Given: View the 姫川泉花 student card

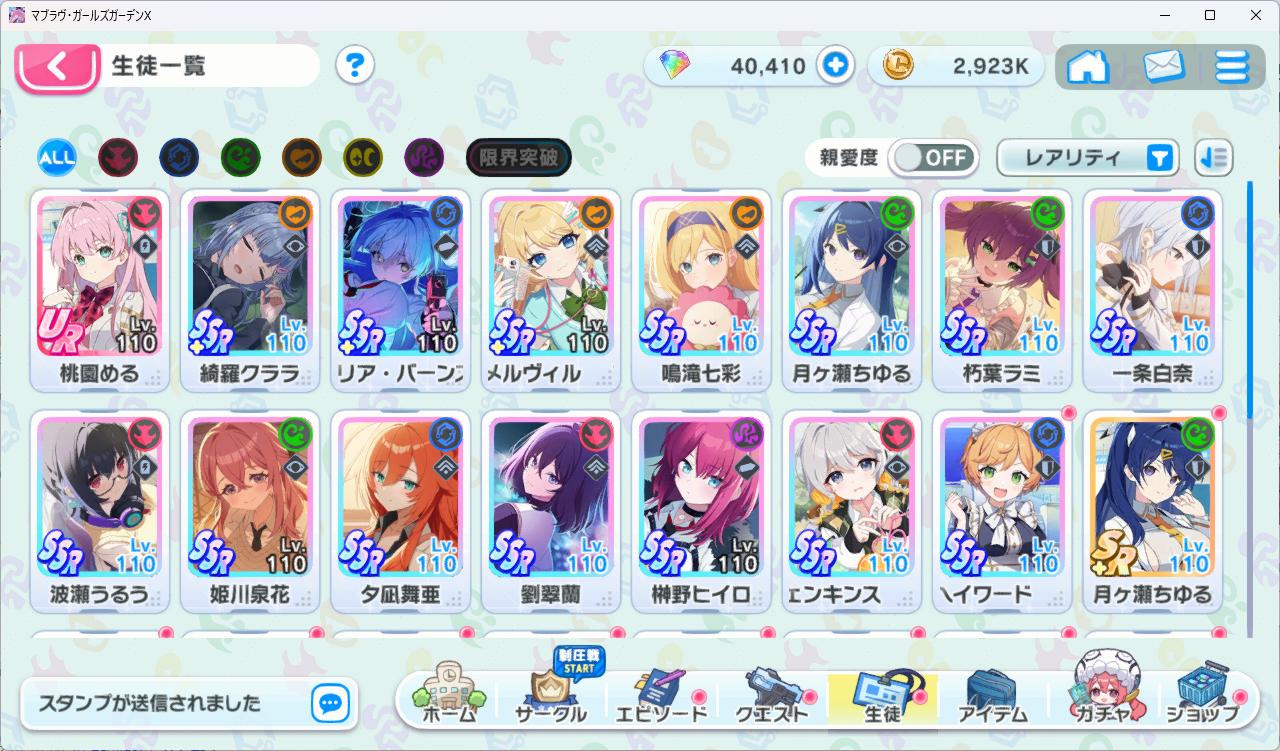Looking at the screenshot, I should pos(250,506).
